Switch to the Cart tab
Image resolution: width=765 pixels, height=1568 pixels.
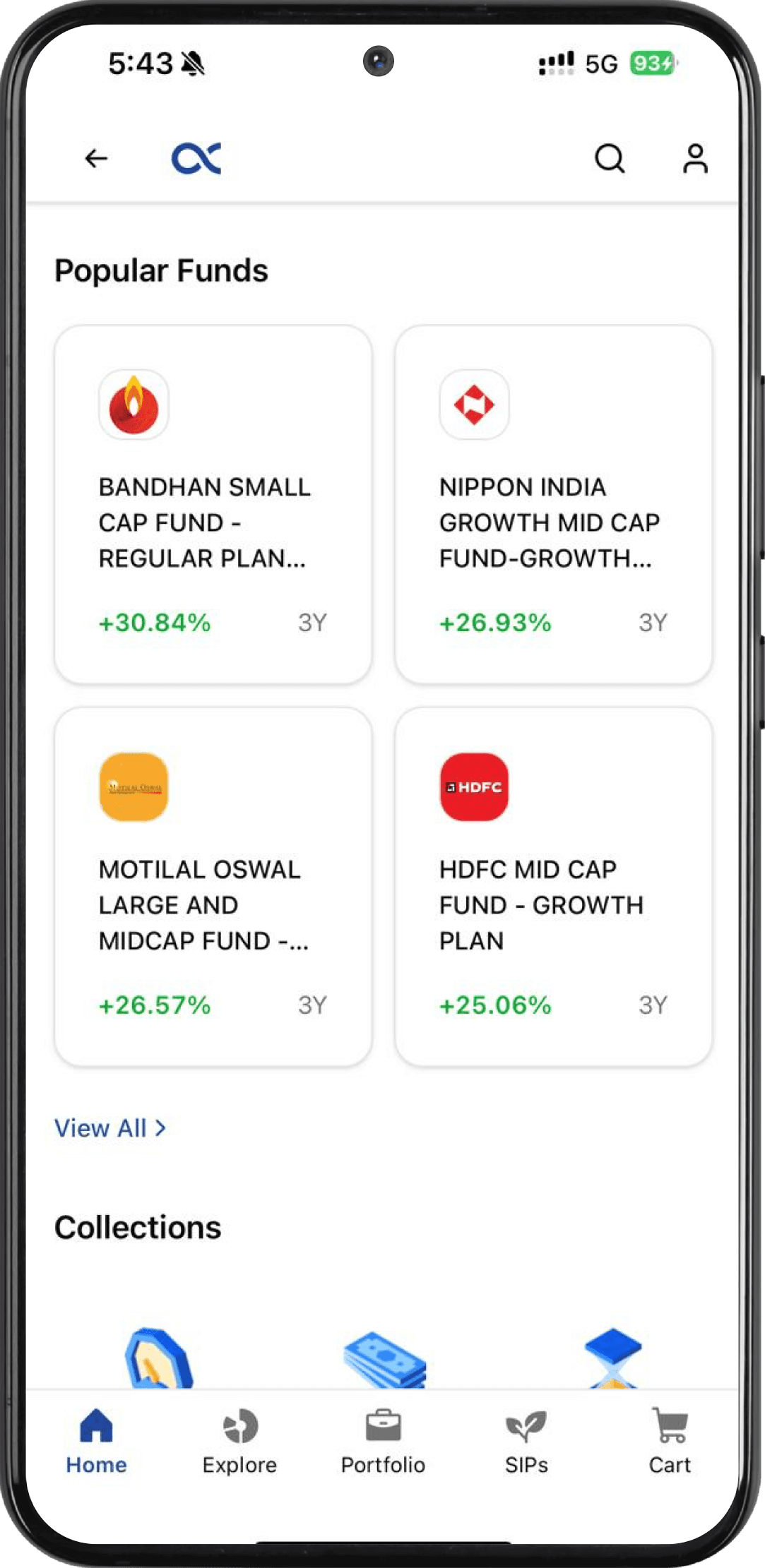click(x=670, y=1441)
